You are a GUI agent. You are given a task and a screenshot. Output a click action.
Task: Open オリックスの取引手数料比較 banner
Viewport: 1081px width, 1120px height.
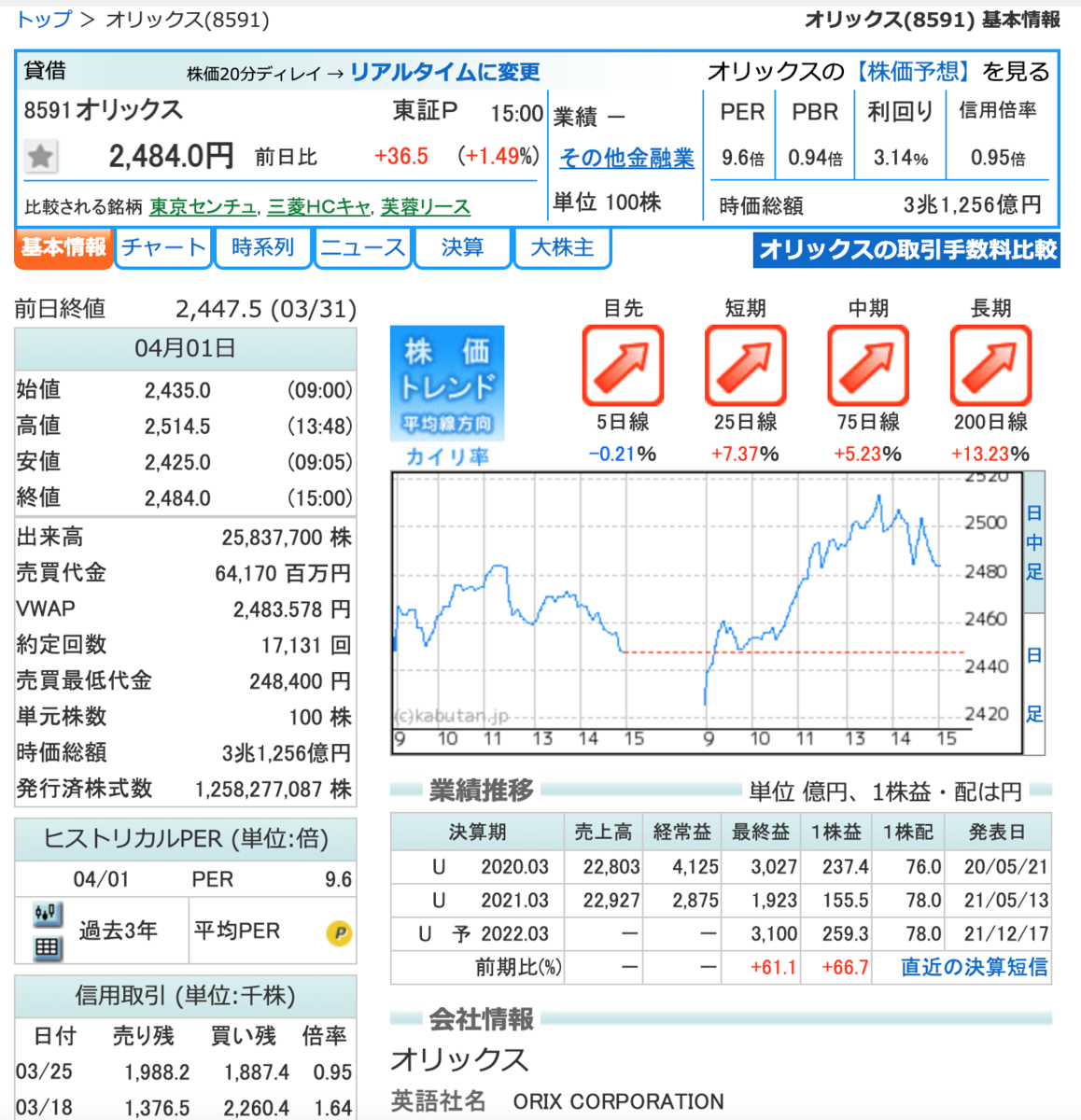tap(906, 249)
